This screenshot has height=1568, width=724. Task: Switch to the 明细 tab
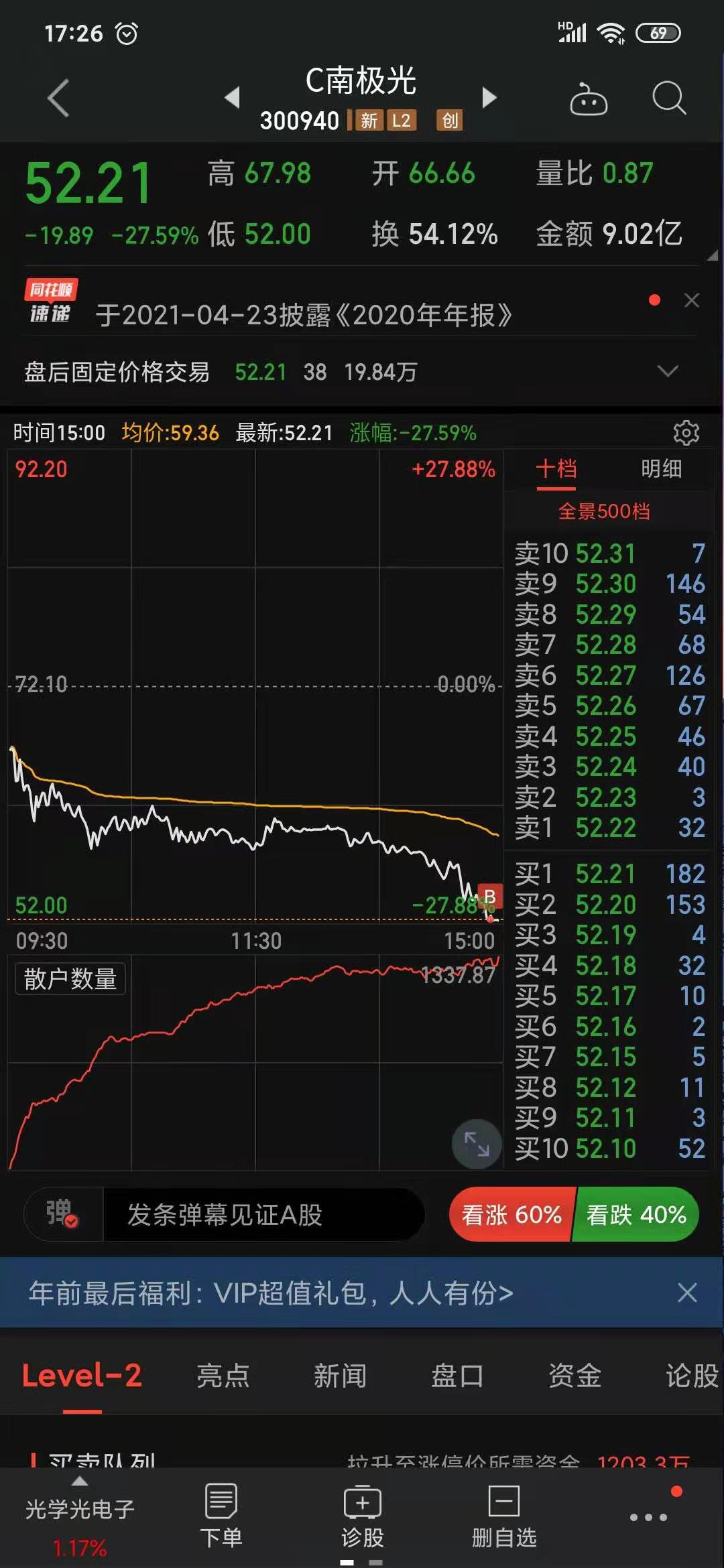click(659, 469)
